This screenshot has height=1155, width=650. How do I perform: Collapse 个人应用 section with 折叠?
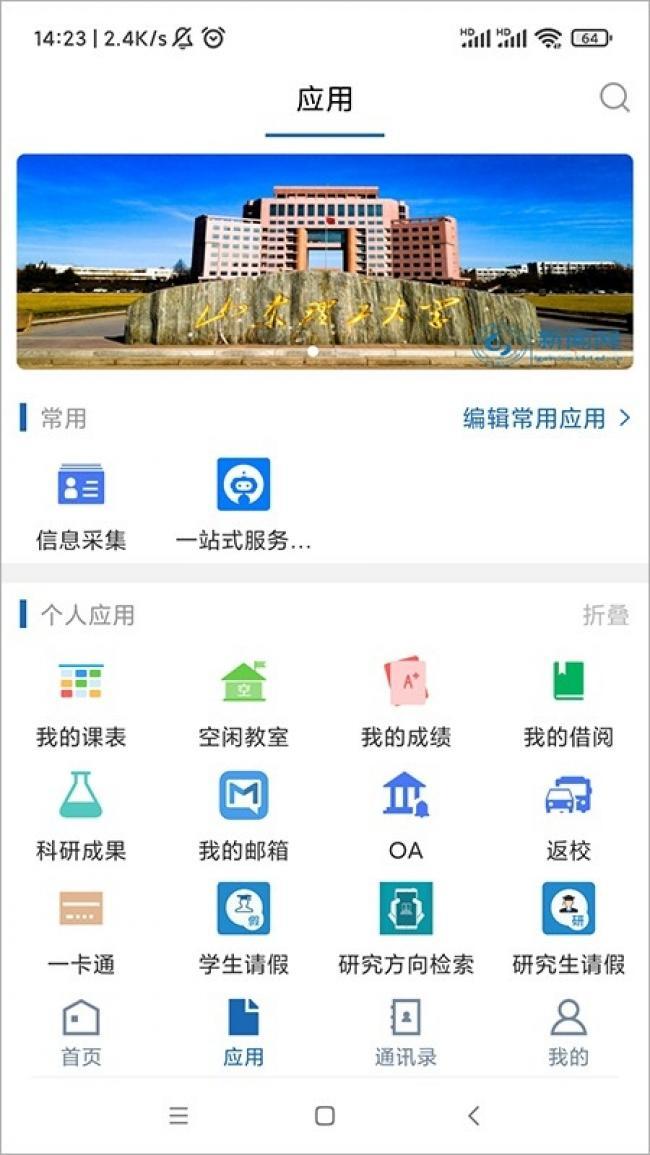click(x=606, y=615)
